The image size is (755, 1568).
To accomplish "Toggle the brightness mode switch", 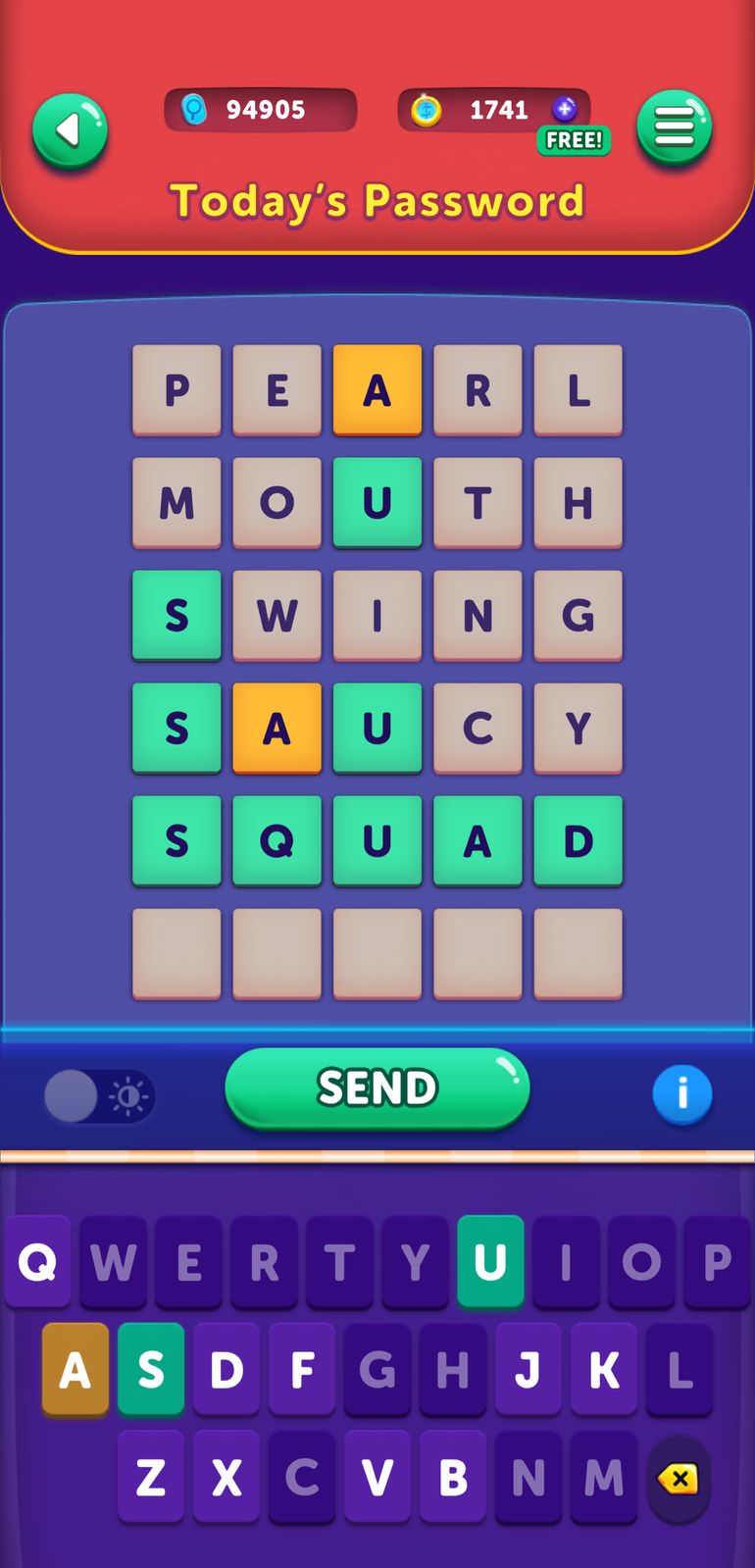I will [x=99, y=1095].
